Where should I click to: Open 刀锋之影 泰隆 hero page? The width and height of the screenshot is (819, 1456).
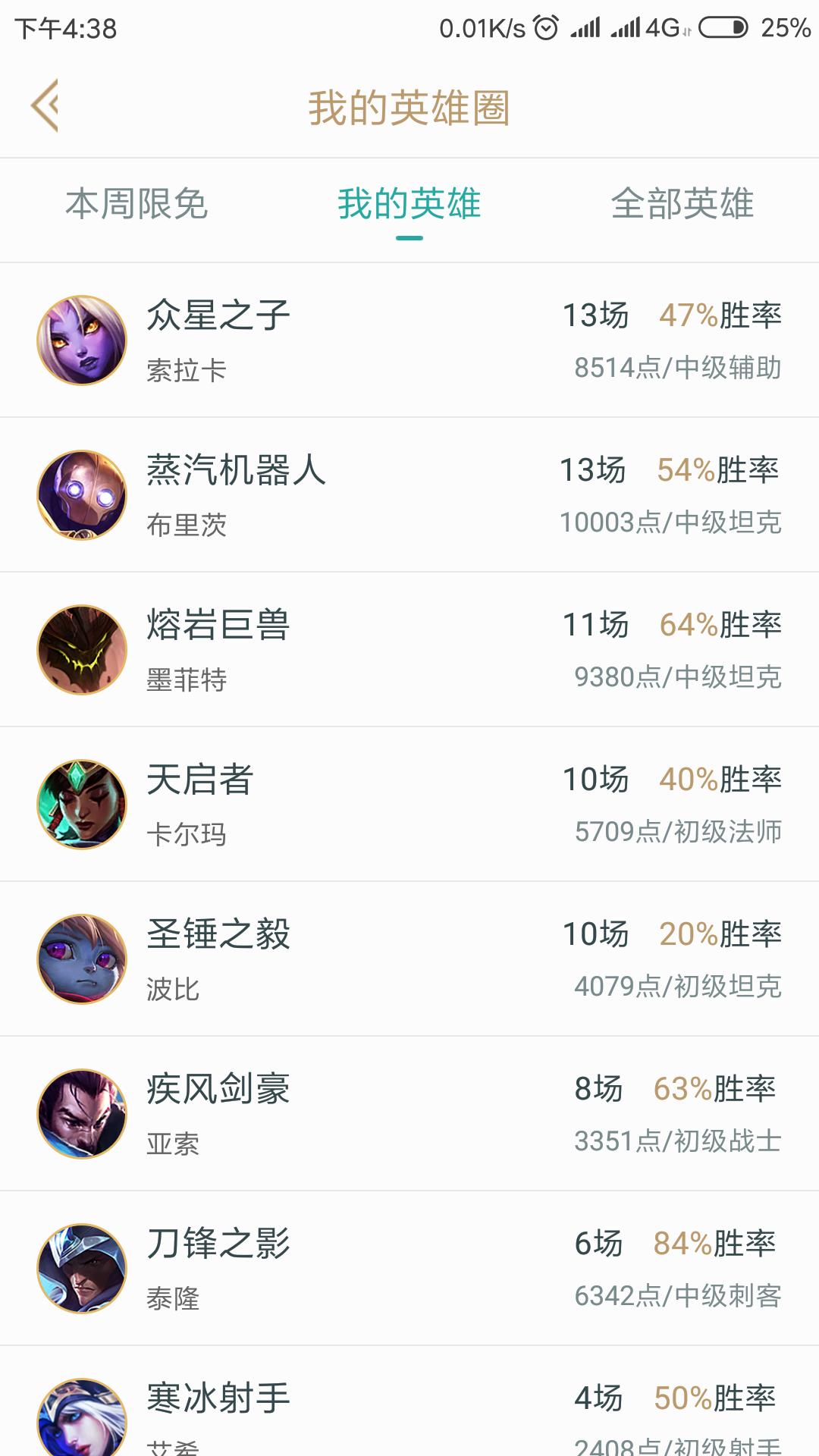click(409, 1269)
